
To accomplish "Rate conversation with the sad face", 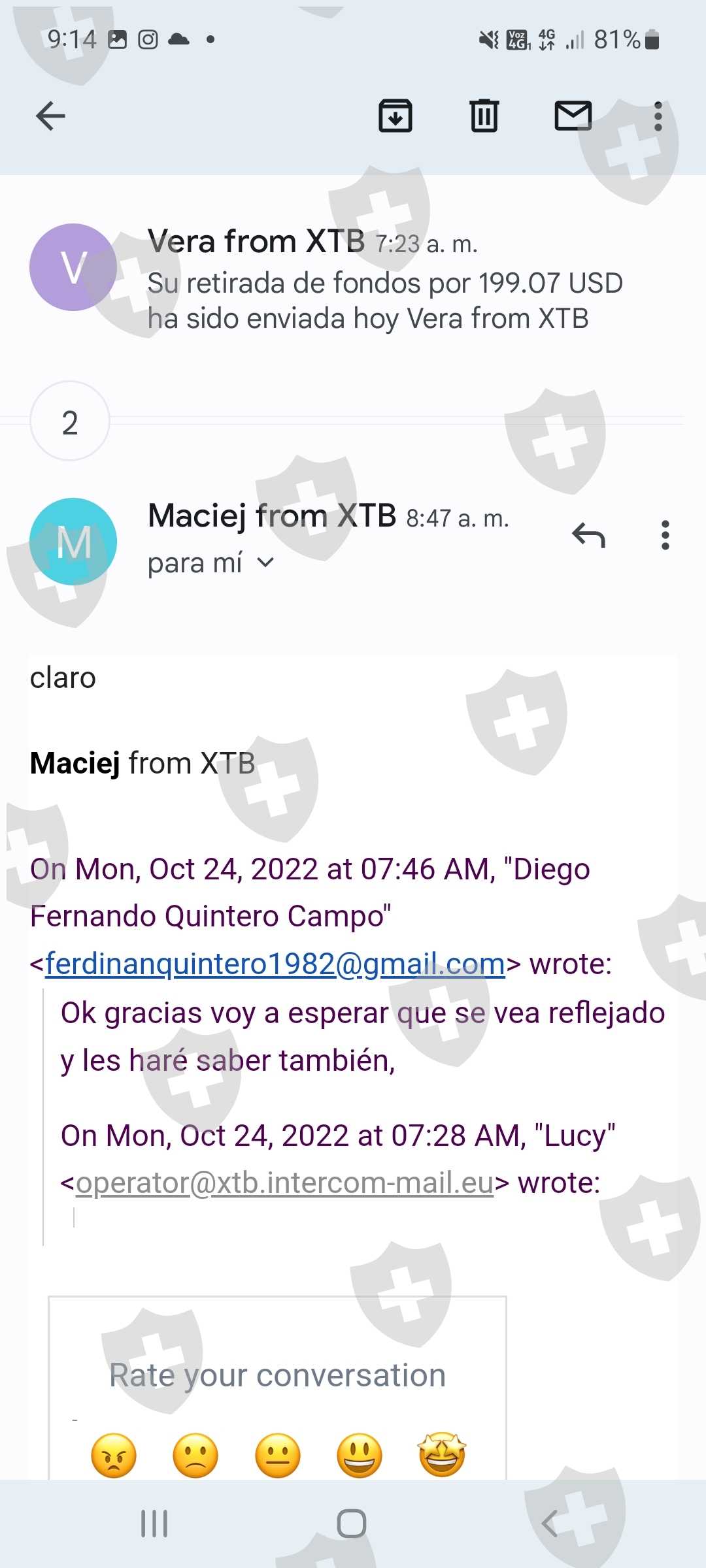I will coord(195,1456).
